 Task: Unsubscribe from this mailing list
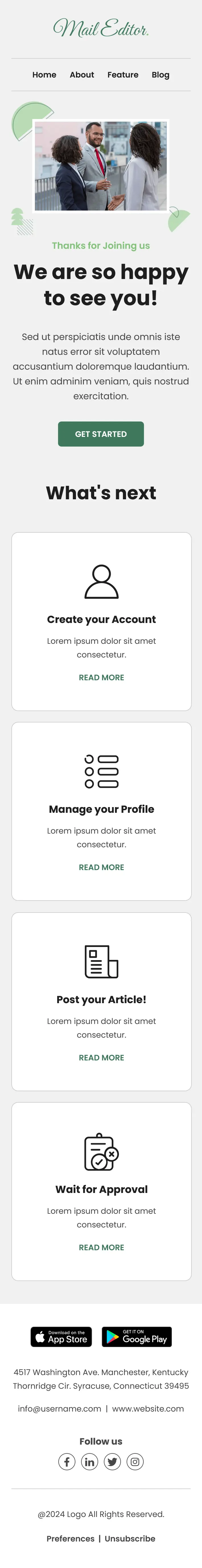[x=130, y=1539]
